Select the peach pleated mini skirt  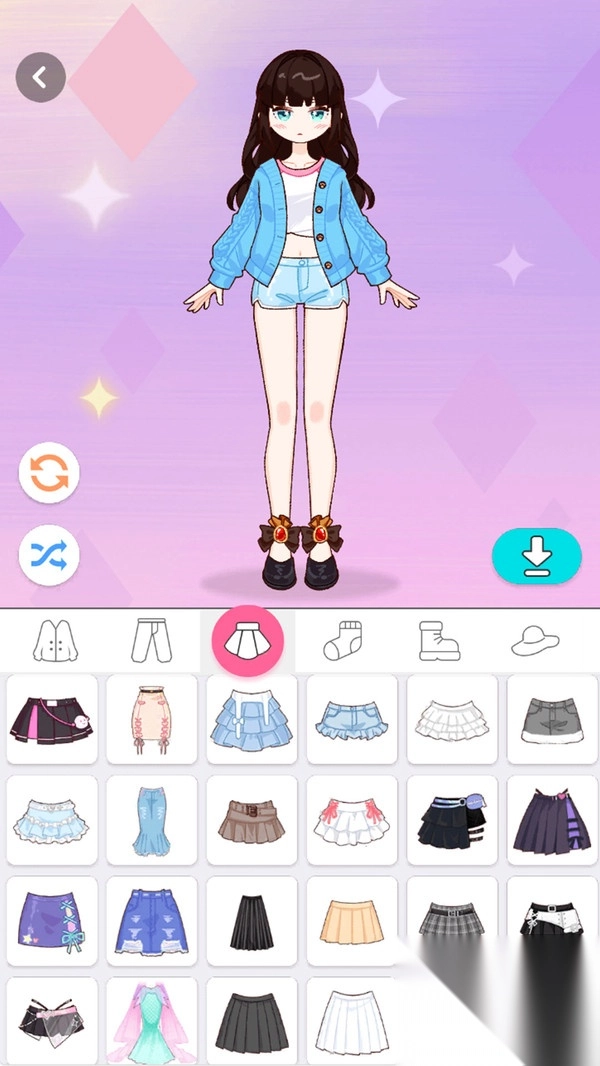pyautogui.click(x=352, y=922)
